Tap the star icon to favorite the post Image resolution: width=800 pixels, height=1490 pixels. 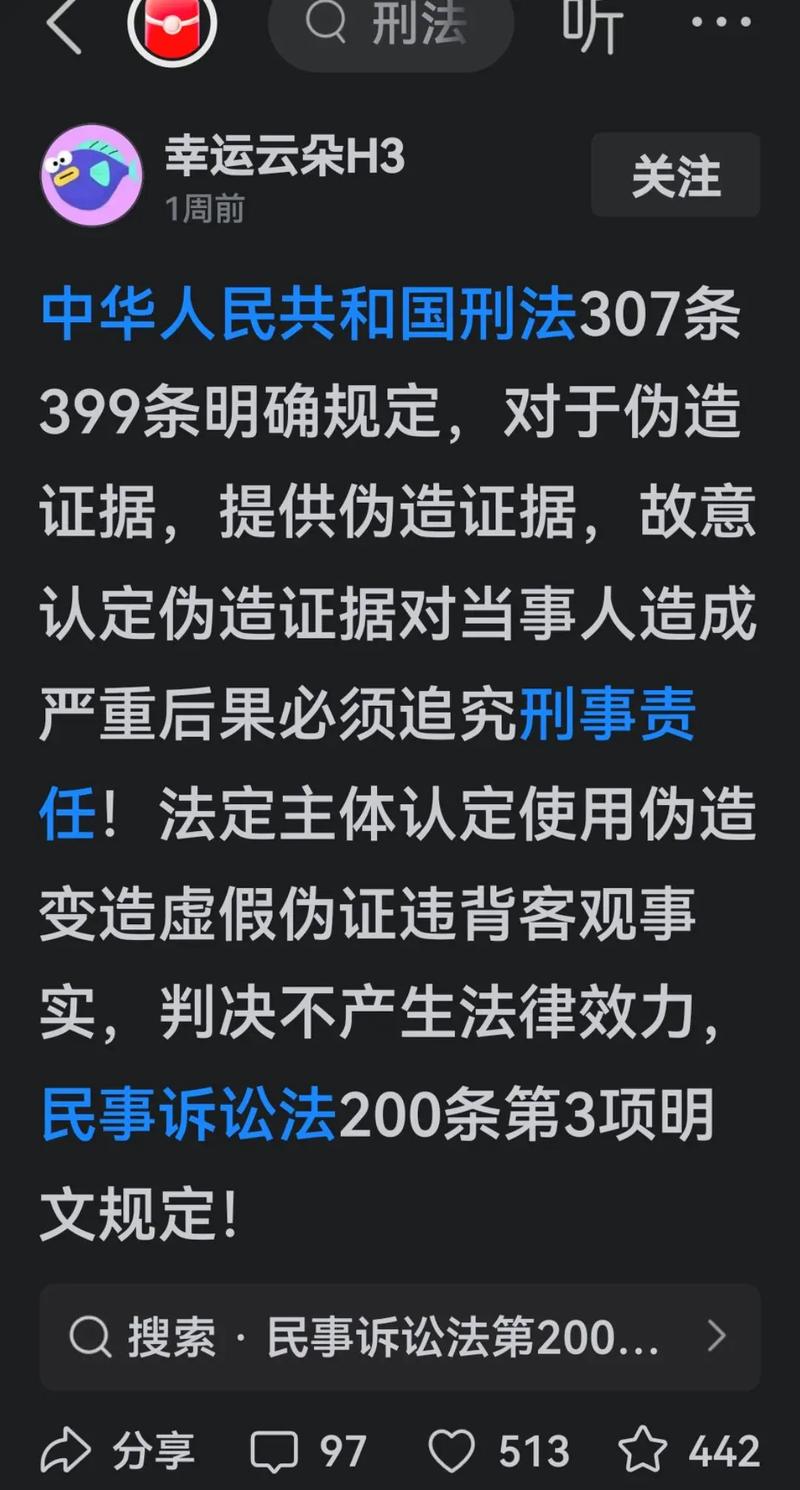pyautogui.click(x=641, y=1445)
